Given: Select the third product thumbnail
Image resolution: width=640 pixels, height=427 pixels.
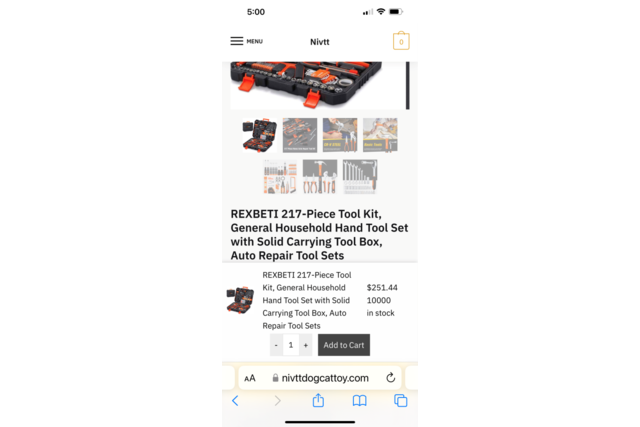Looking at the screenshot, I should 340,134.
